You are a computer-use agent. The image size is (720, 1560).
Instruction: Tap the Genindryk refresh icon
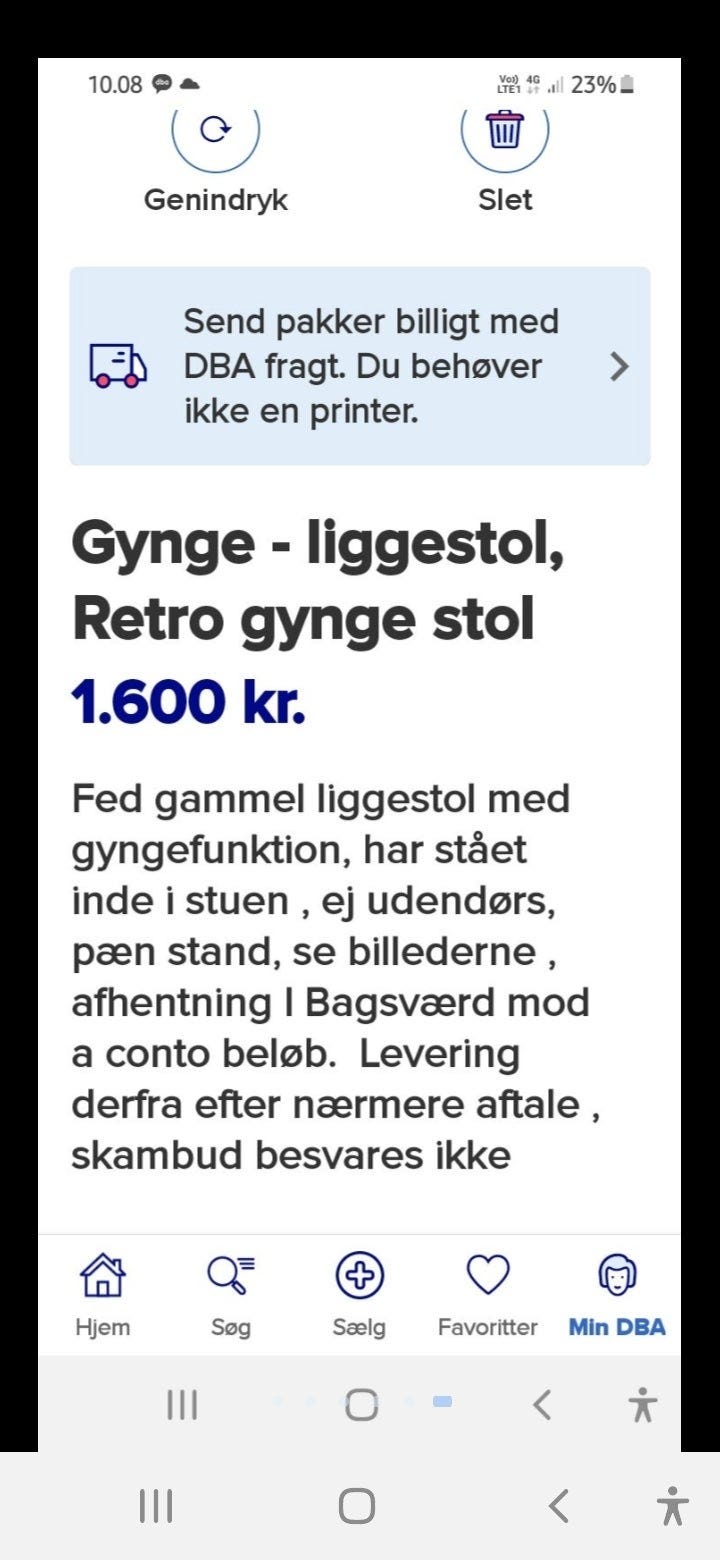[216, 130]
